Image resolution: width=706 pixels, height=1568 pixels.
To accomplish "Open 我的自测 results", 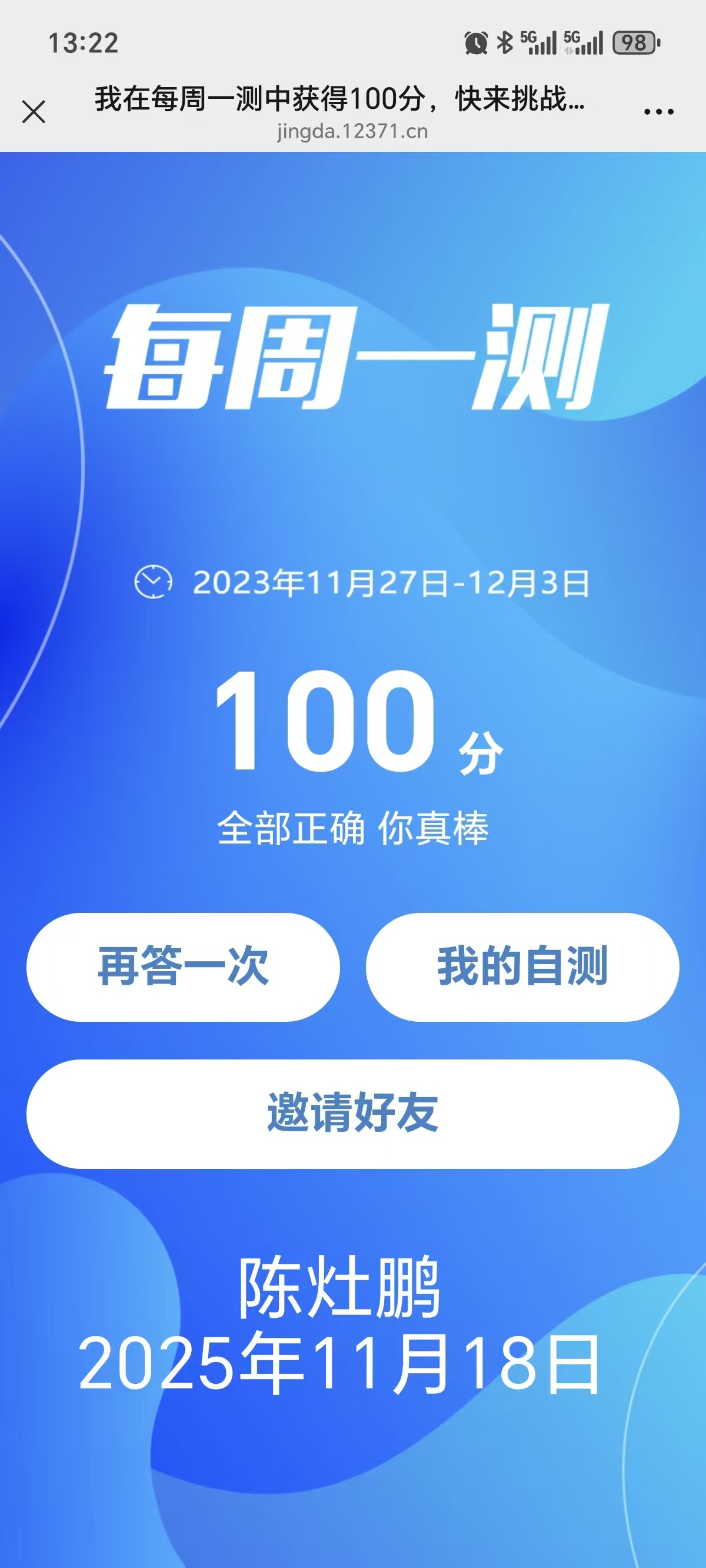I will [522, 966].
